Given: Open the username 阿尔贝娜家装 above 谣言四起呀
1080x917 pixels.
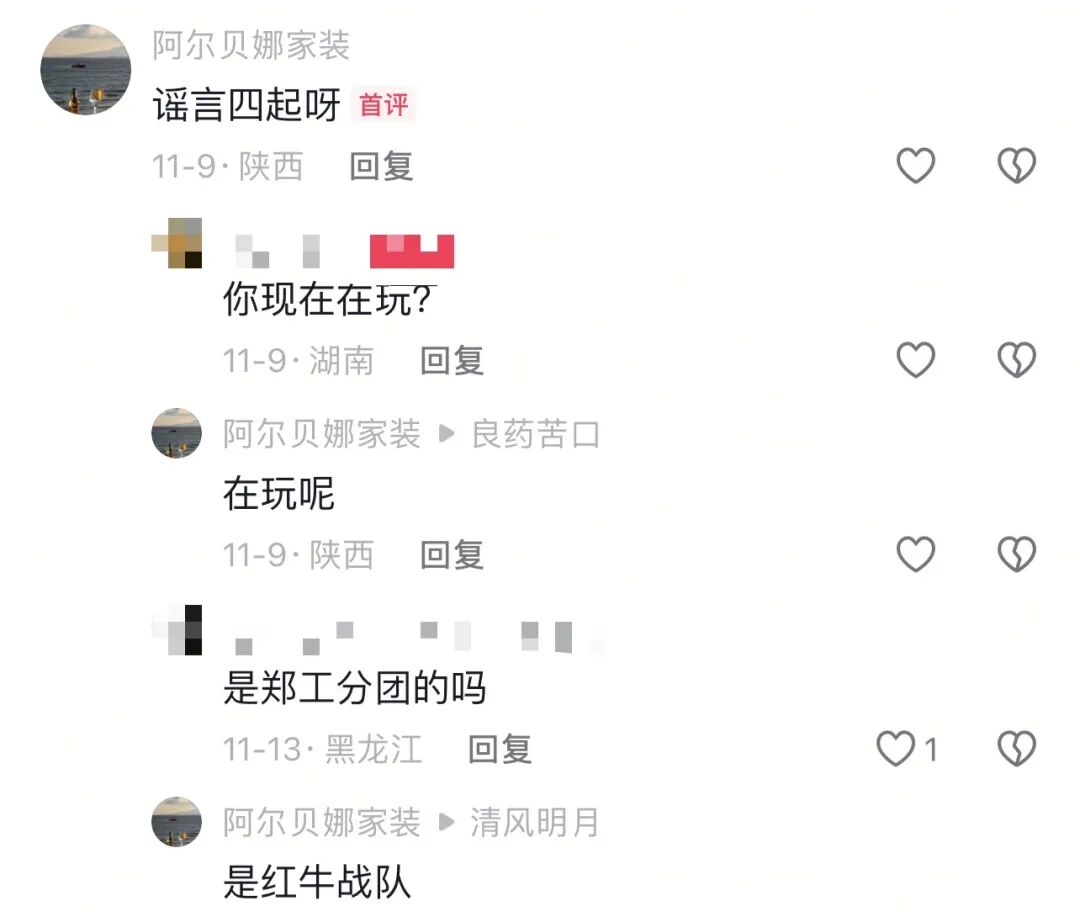Looking at the screenshot, I should coord(251,45).
